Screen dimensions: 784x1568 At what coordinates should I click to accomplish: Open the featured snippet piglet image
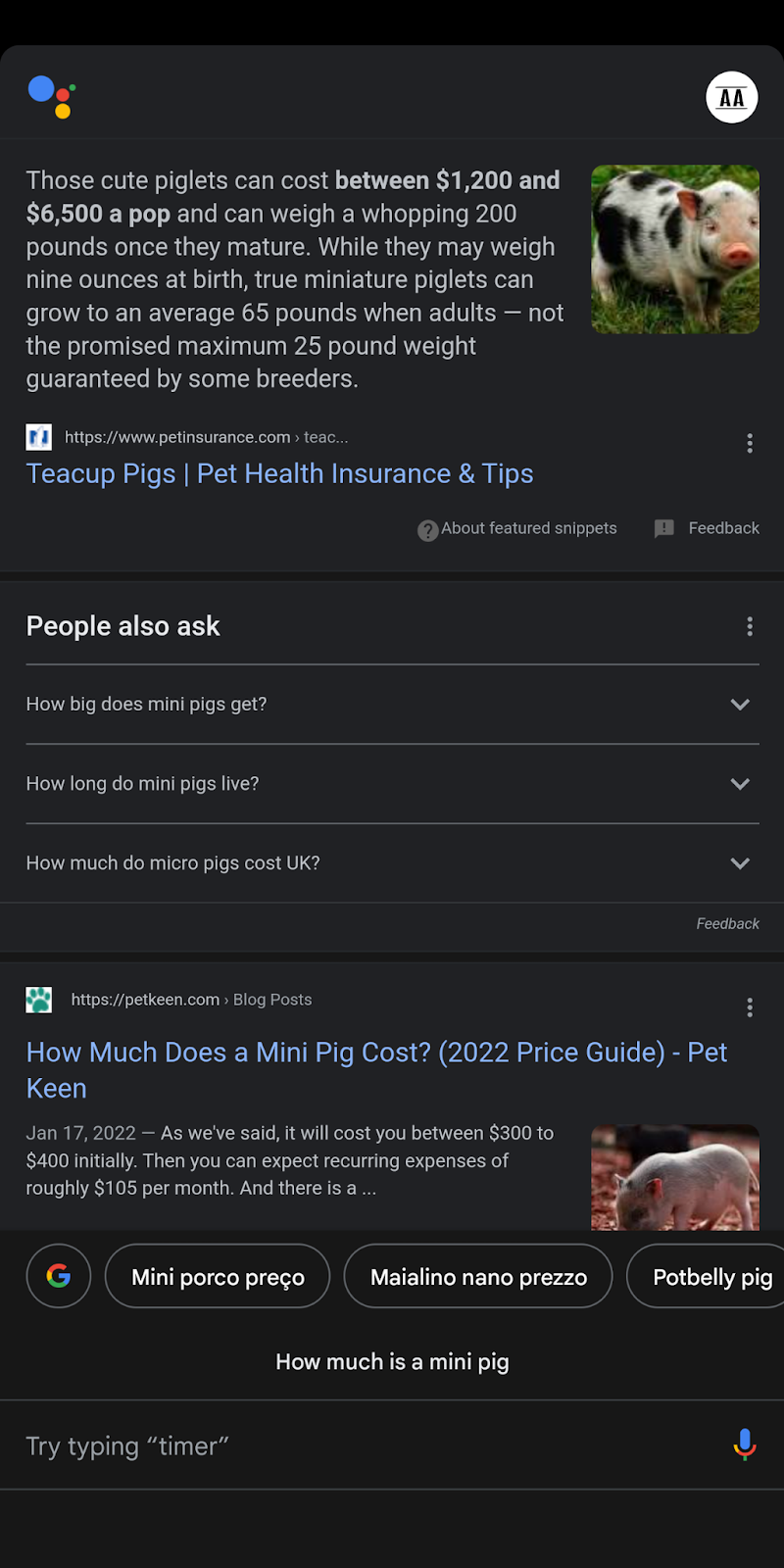674,249
